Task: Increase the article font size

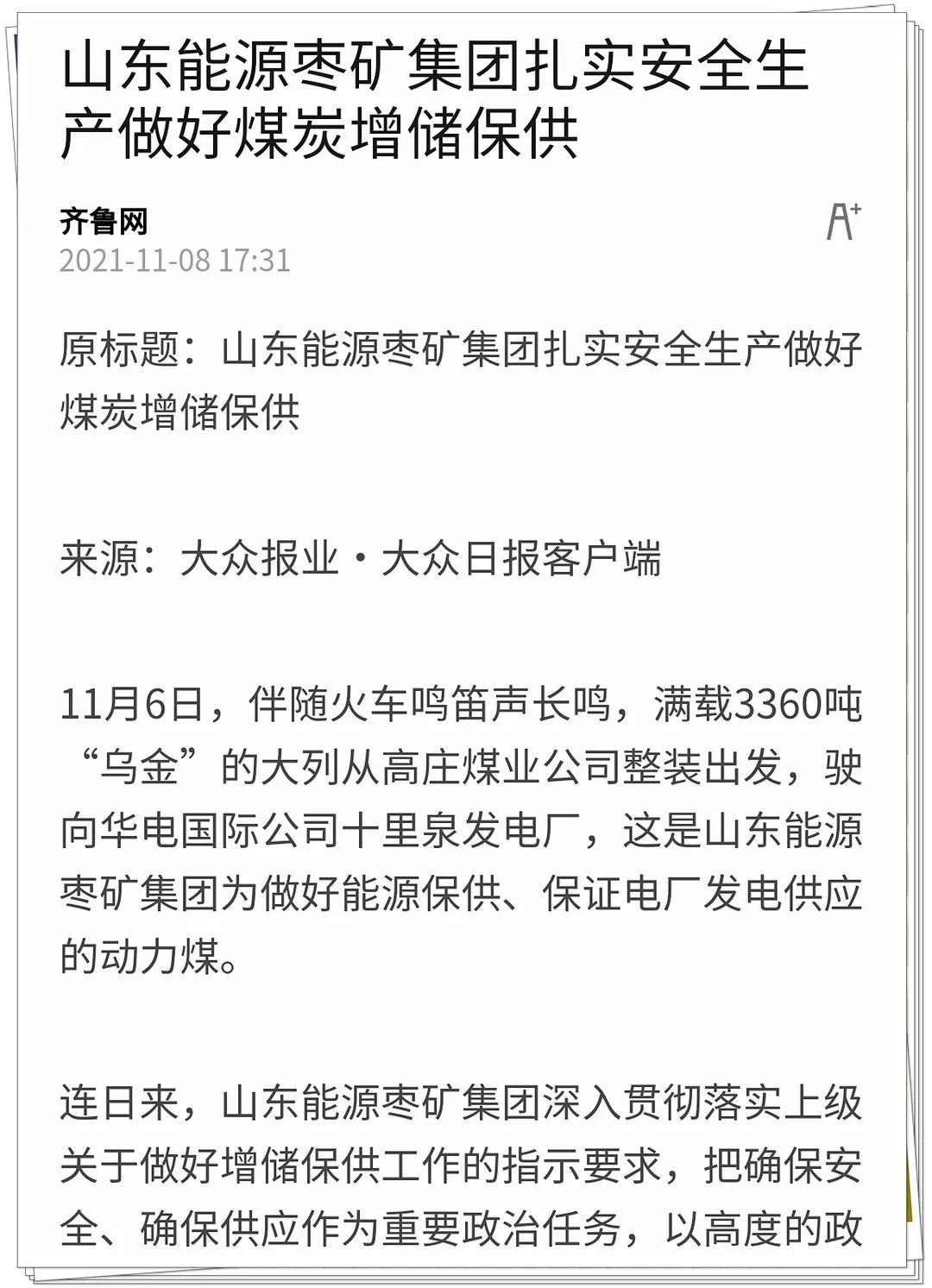Action: coord(843,222)
